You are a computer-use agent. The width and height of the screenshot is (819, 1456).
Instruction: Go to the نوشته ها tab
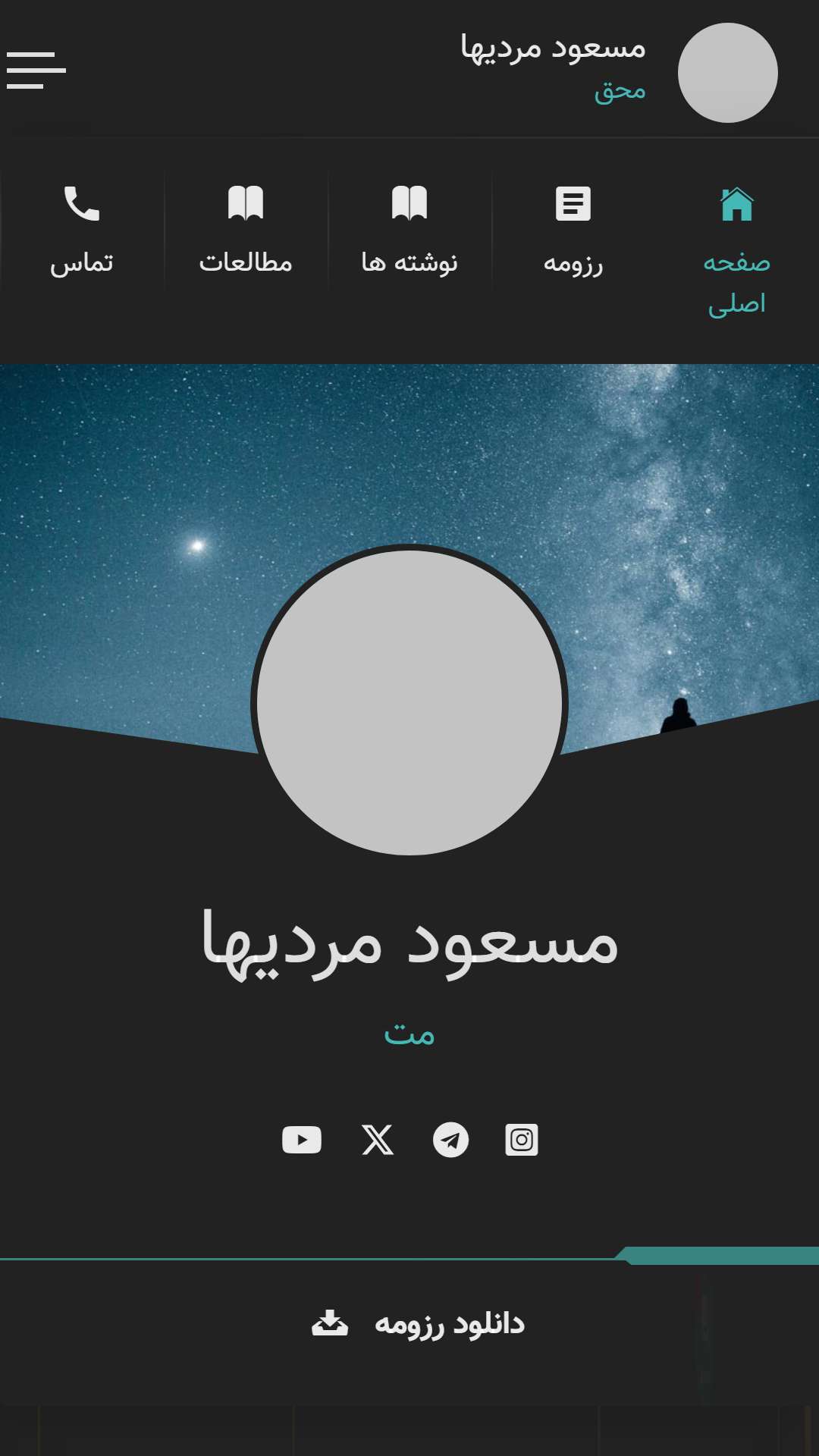[409, 231]
